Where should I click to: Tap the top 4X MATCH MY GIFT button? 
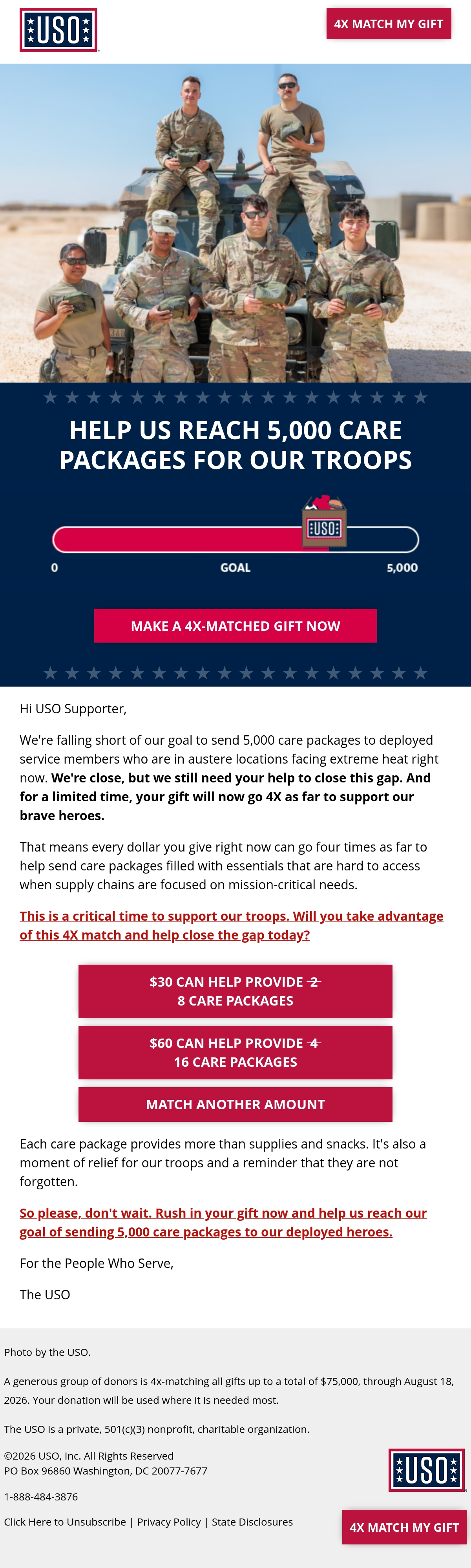388,24
